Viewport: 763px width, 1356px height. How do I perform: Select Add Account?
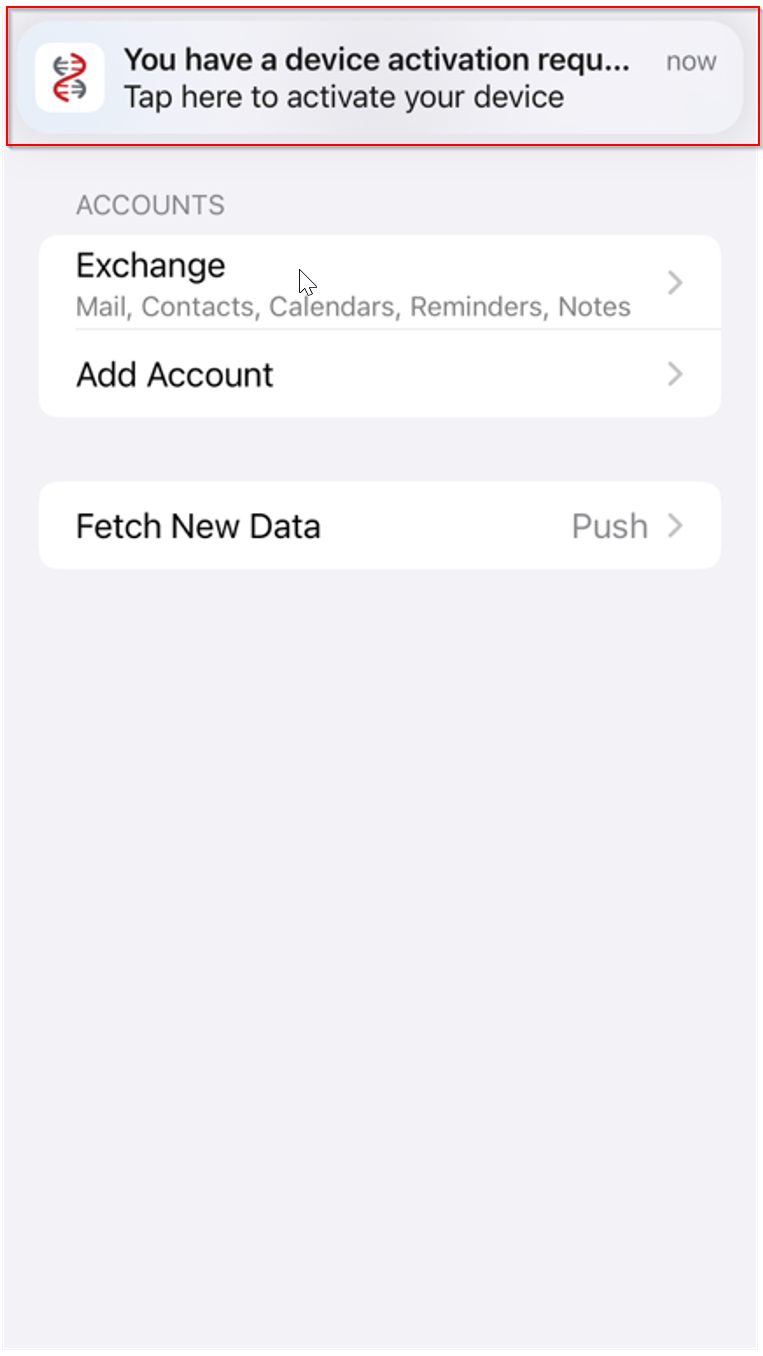(378, 374)
